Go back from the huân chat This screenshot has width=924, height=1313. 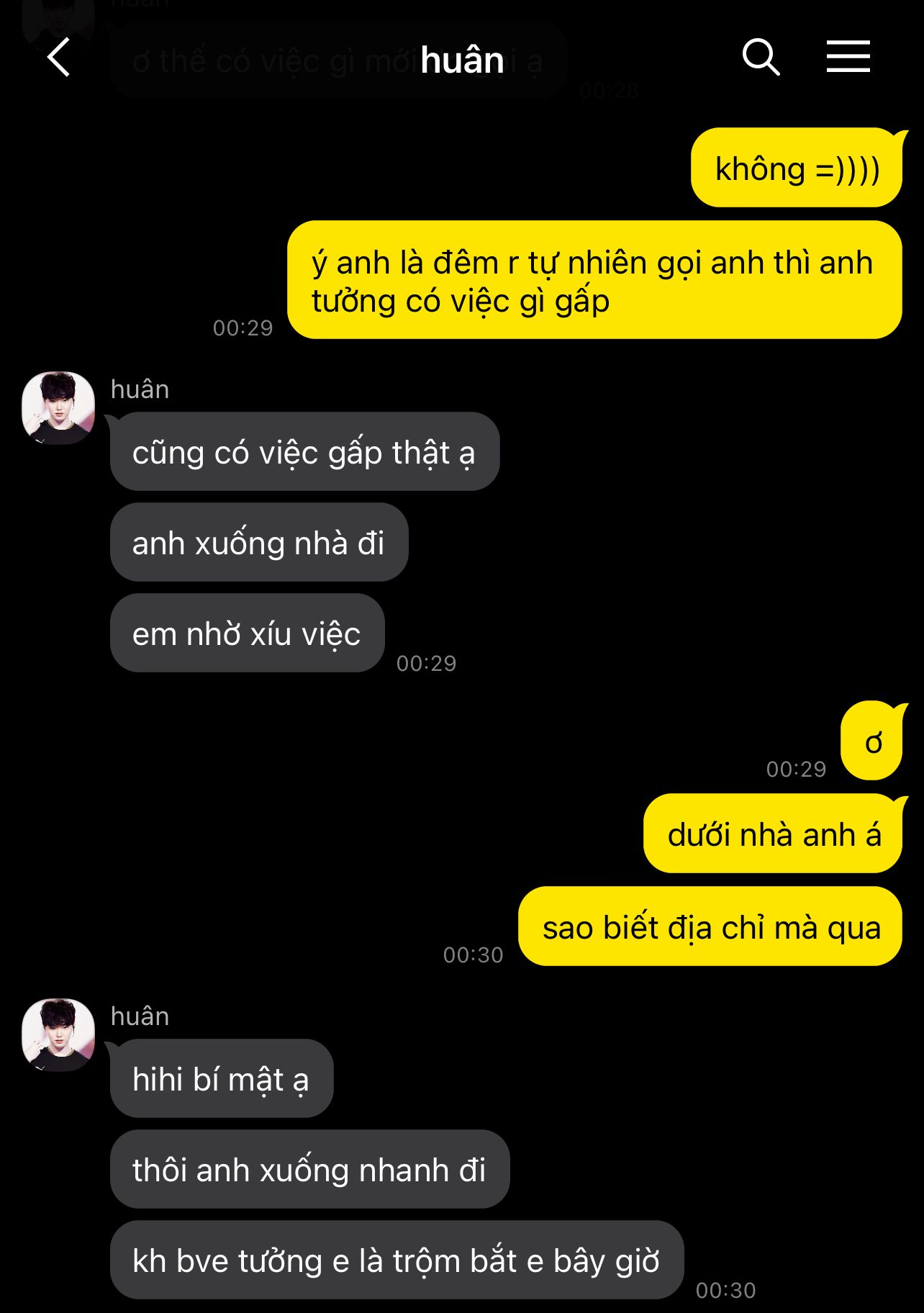(59, 58)
